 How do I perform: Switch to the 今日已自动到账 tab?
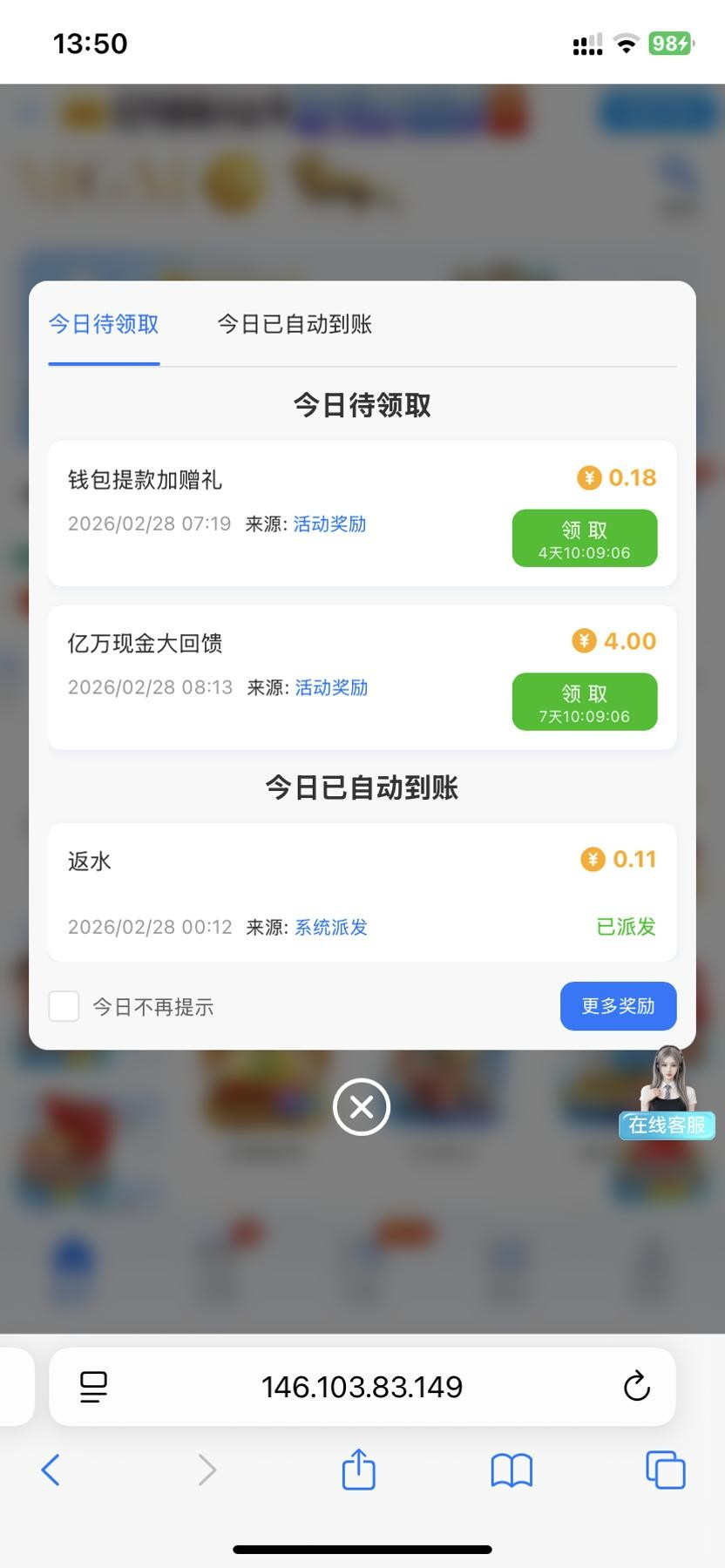coord(295,324)
